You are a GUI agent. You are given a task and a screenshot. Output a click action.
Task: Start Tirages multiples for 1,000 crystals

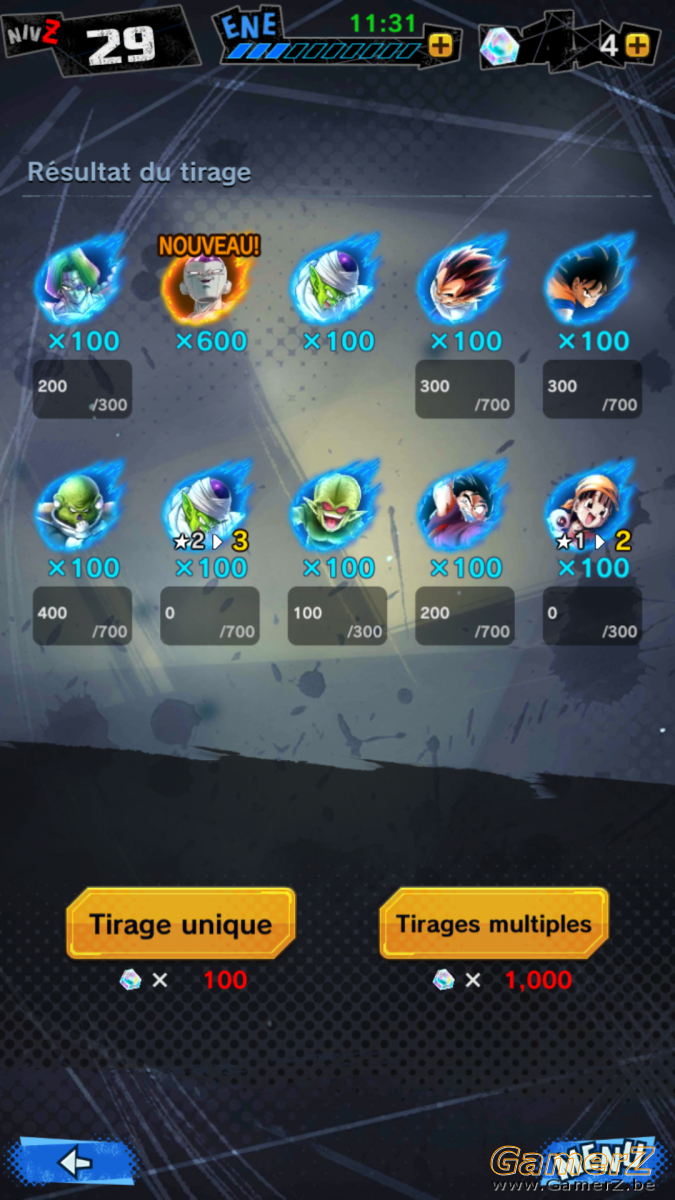494,924
